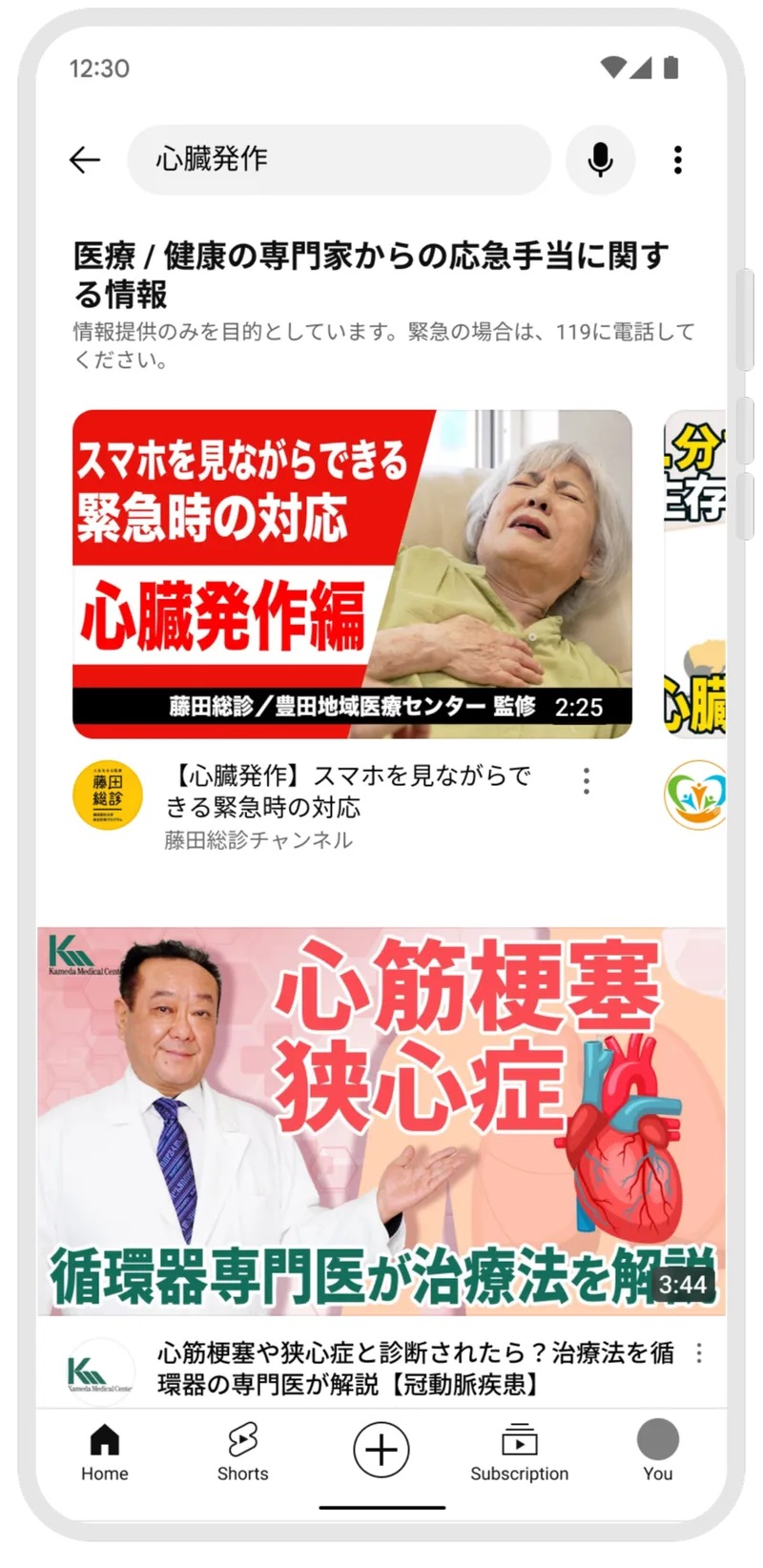The height and width of the screenshot is (1568, 763).
Task: Go back from the search results
Action: click(x=85, y=160)
